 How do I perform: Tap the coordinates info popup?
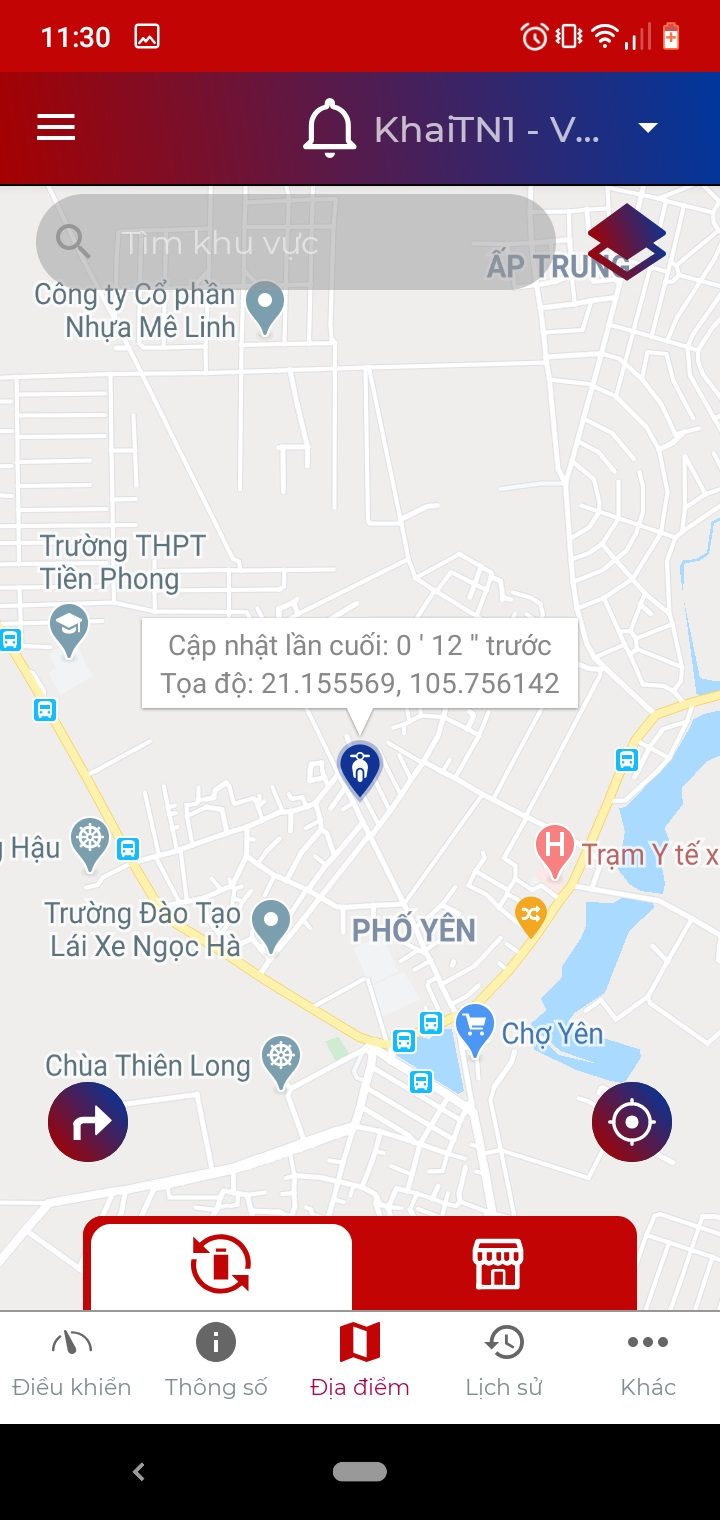360,663
